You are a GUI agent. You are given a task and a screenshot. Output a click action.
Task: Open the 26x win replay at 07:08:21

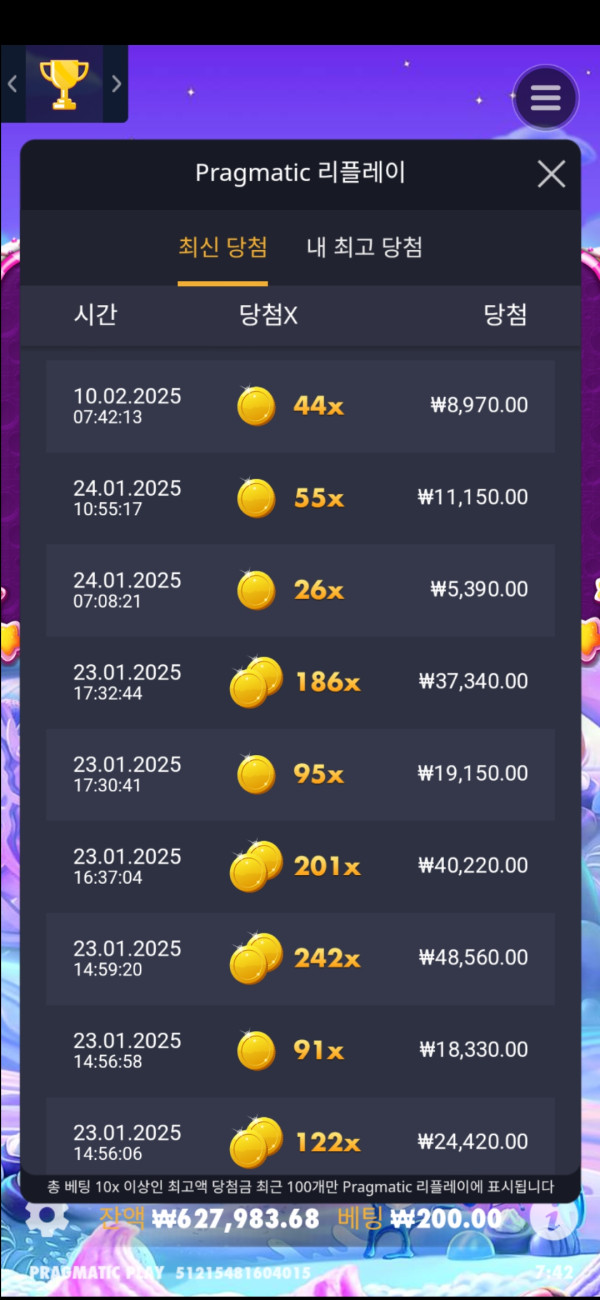click(x=300, y=590)
